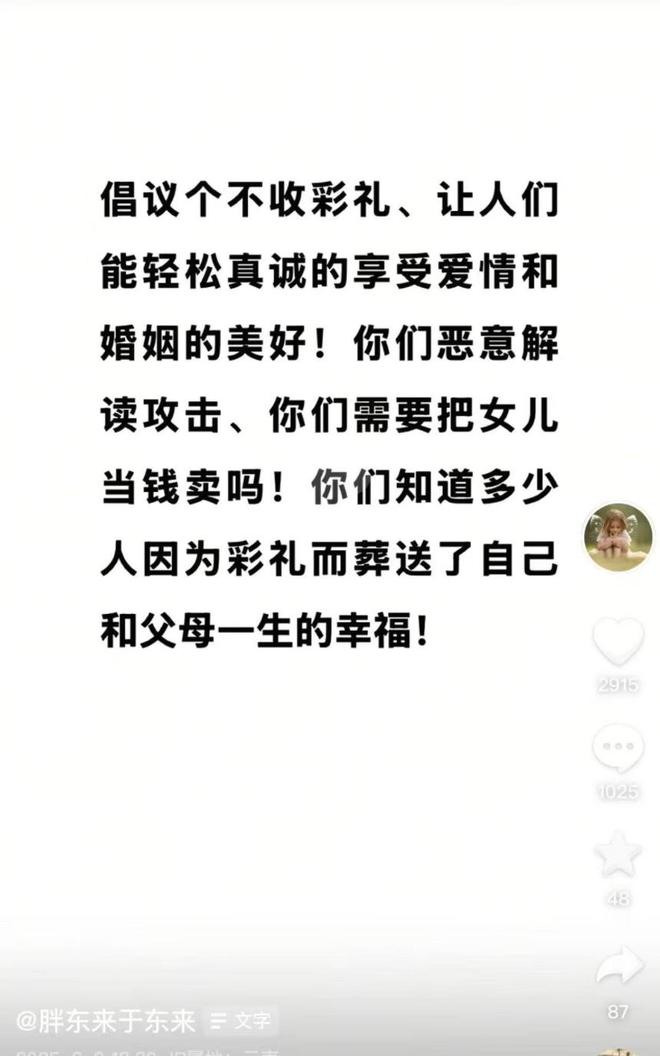Share this post using the arrow

[x=618, y=966]
